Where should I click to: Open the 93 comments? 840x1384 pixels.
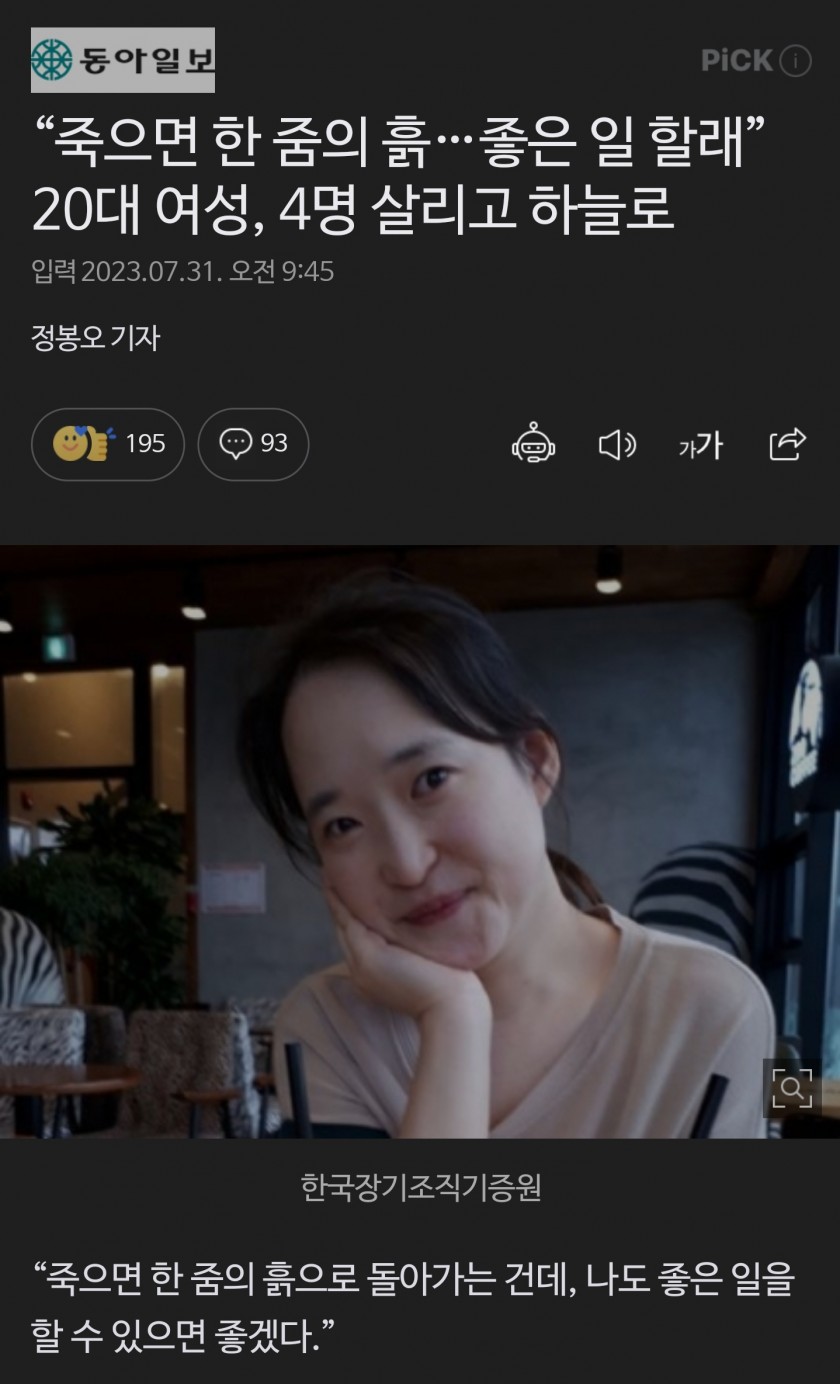tap(253, 444)
